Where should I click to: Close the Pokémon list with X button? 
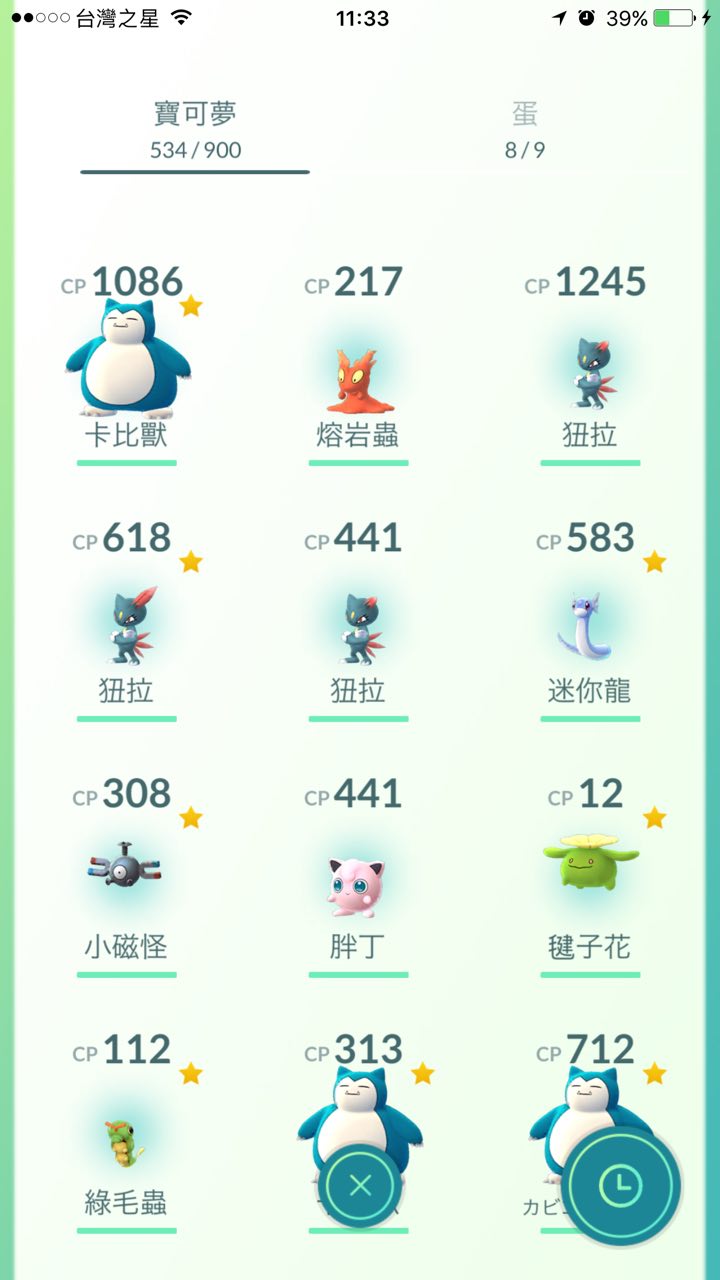coord(360,1186)
